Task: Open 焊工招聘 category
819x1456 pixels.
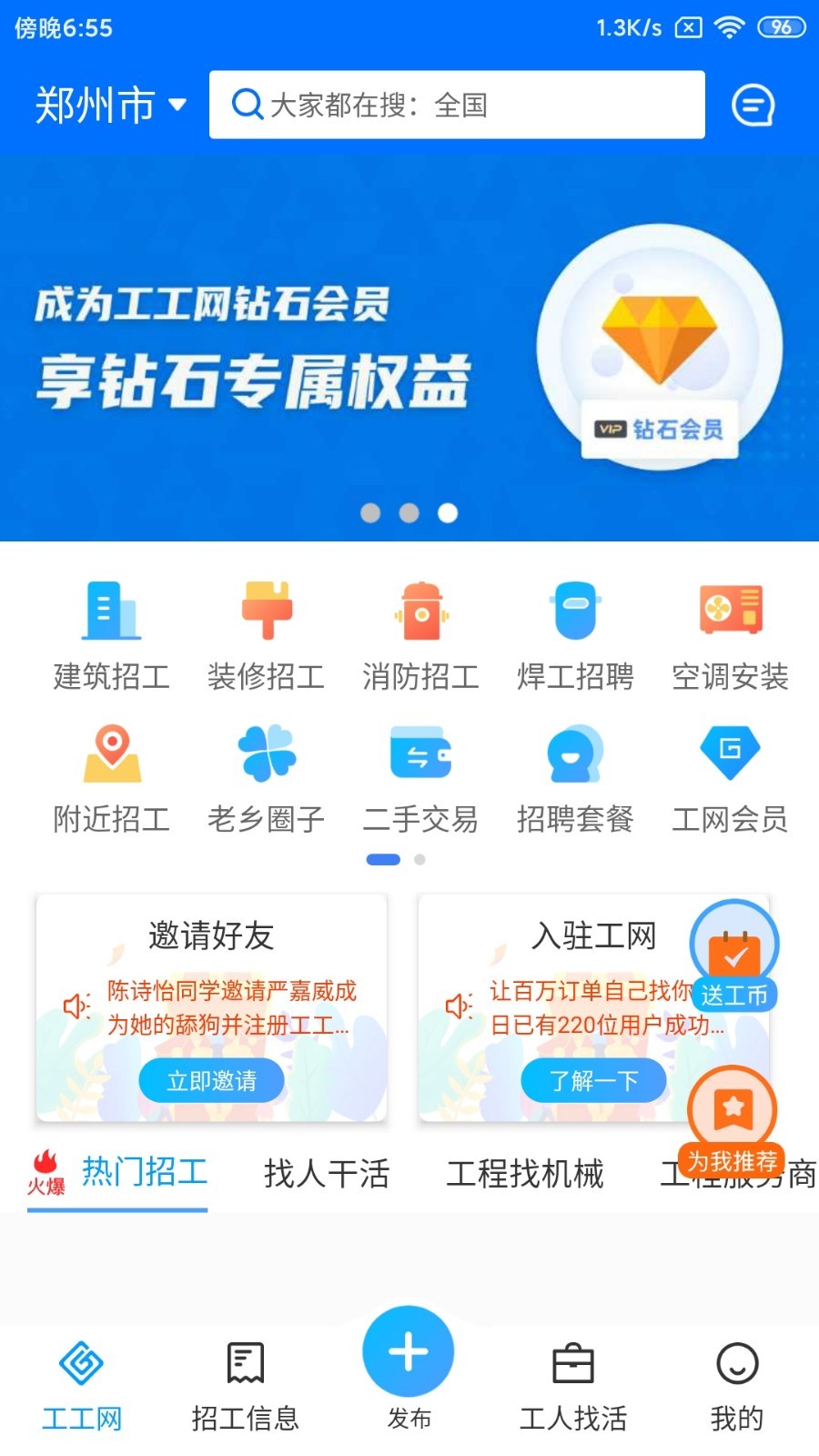Action: [x=575, y=635]
